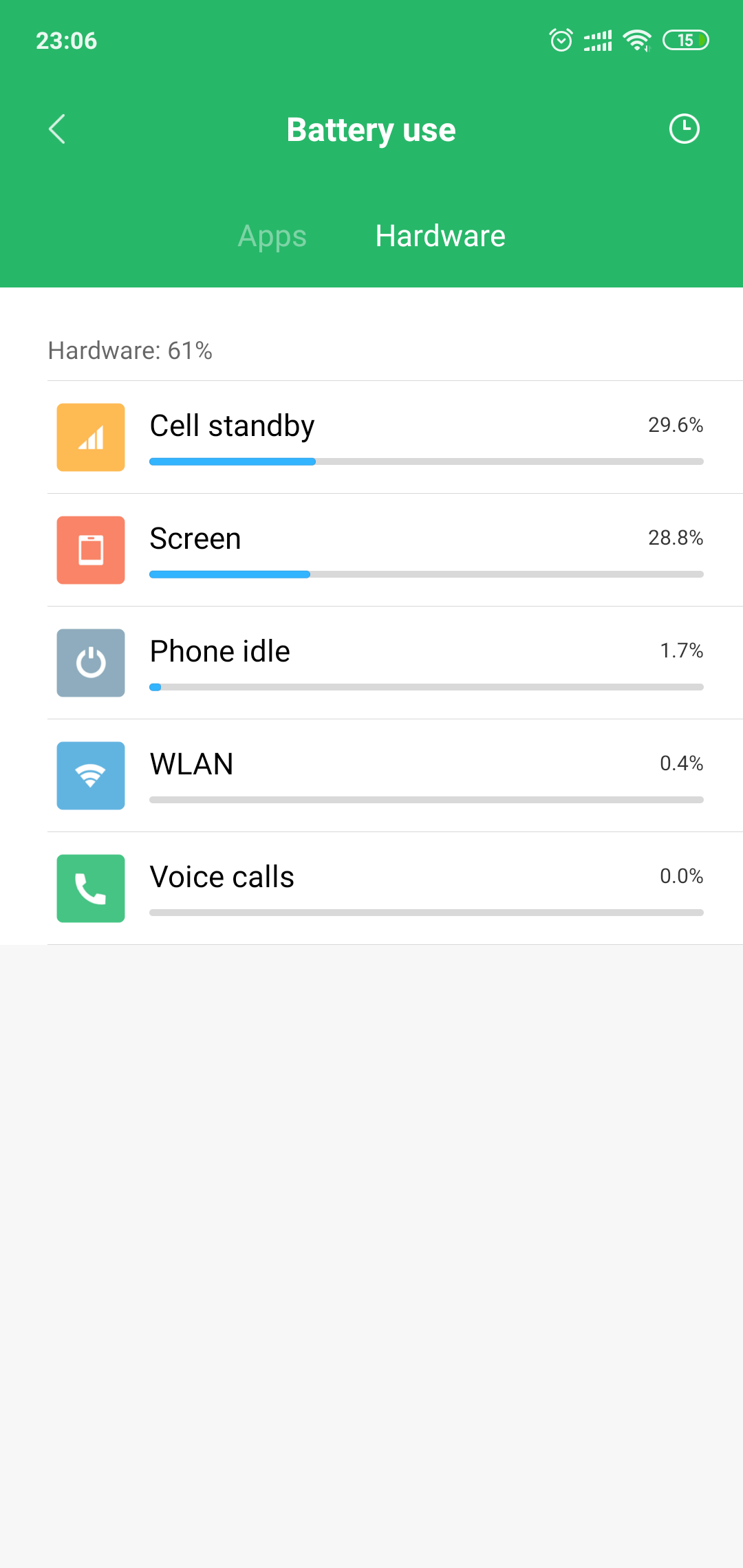Select the Hardware tab
The height and width of the screenshot is (1568, 743).
440,236
